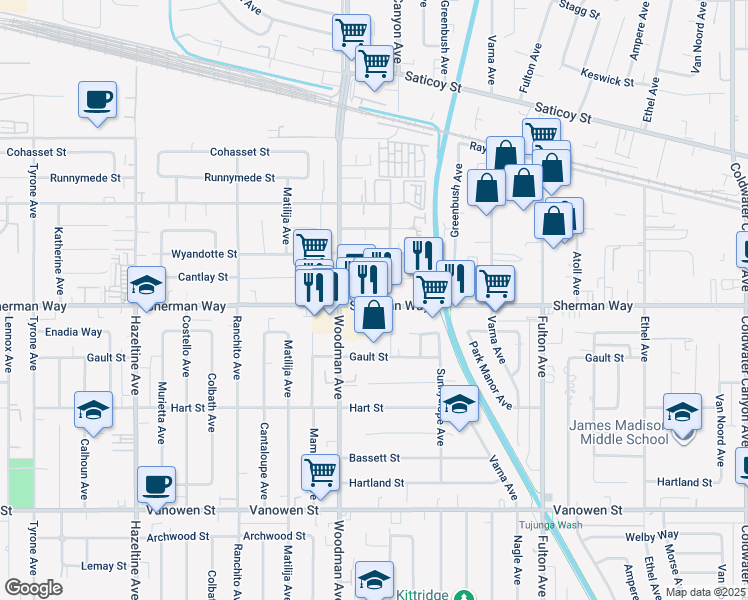Open the coffee cup marker near Vanowen St

click(156, 486)
